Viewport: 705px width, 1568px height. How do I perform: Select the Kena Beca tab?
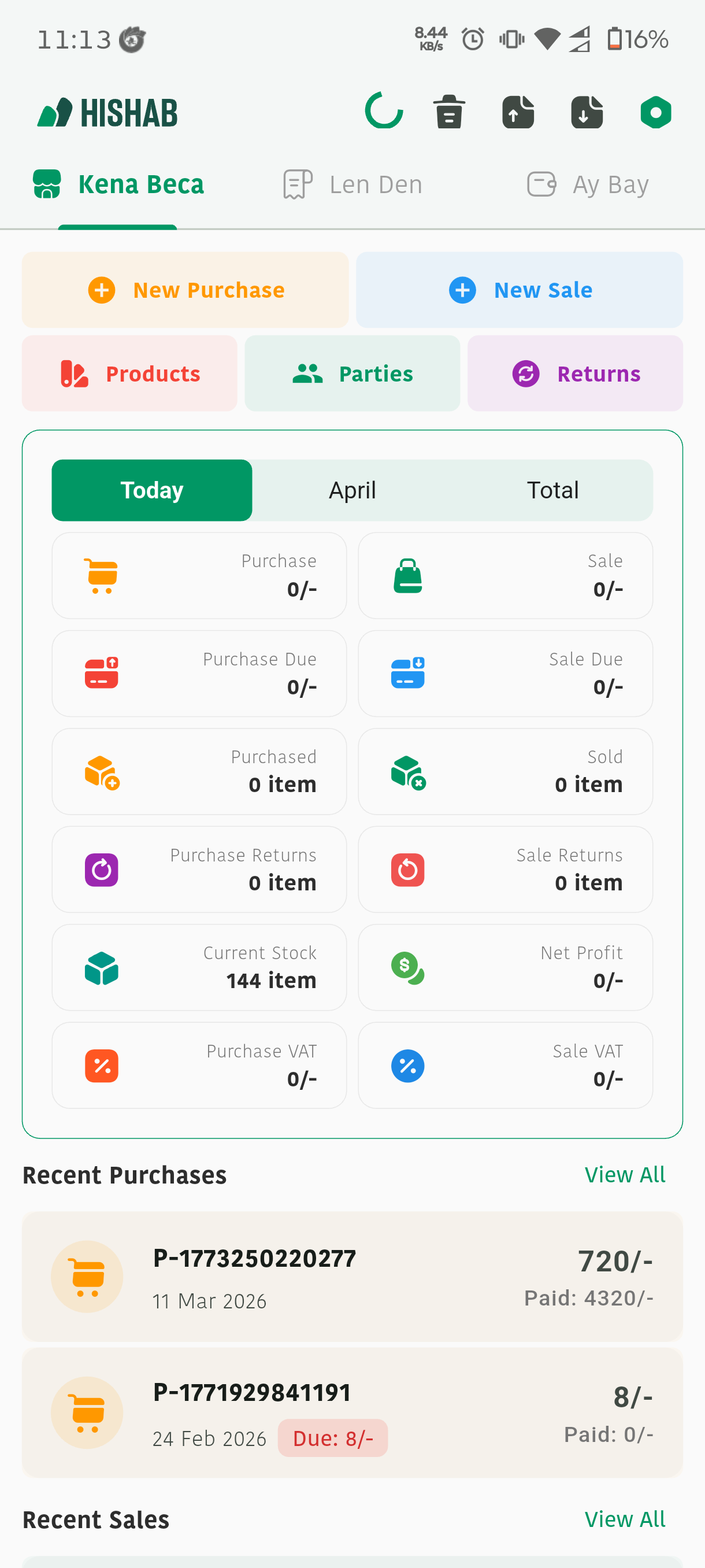(x=118, y=184)
